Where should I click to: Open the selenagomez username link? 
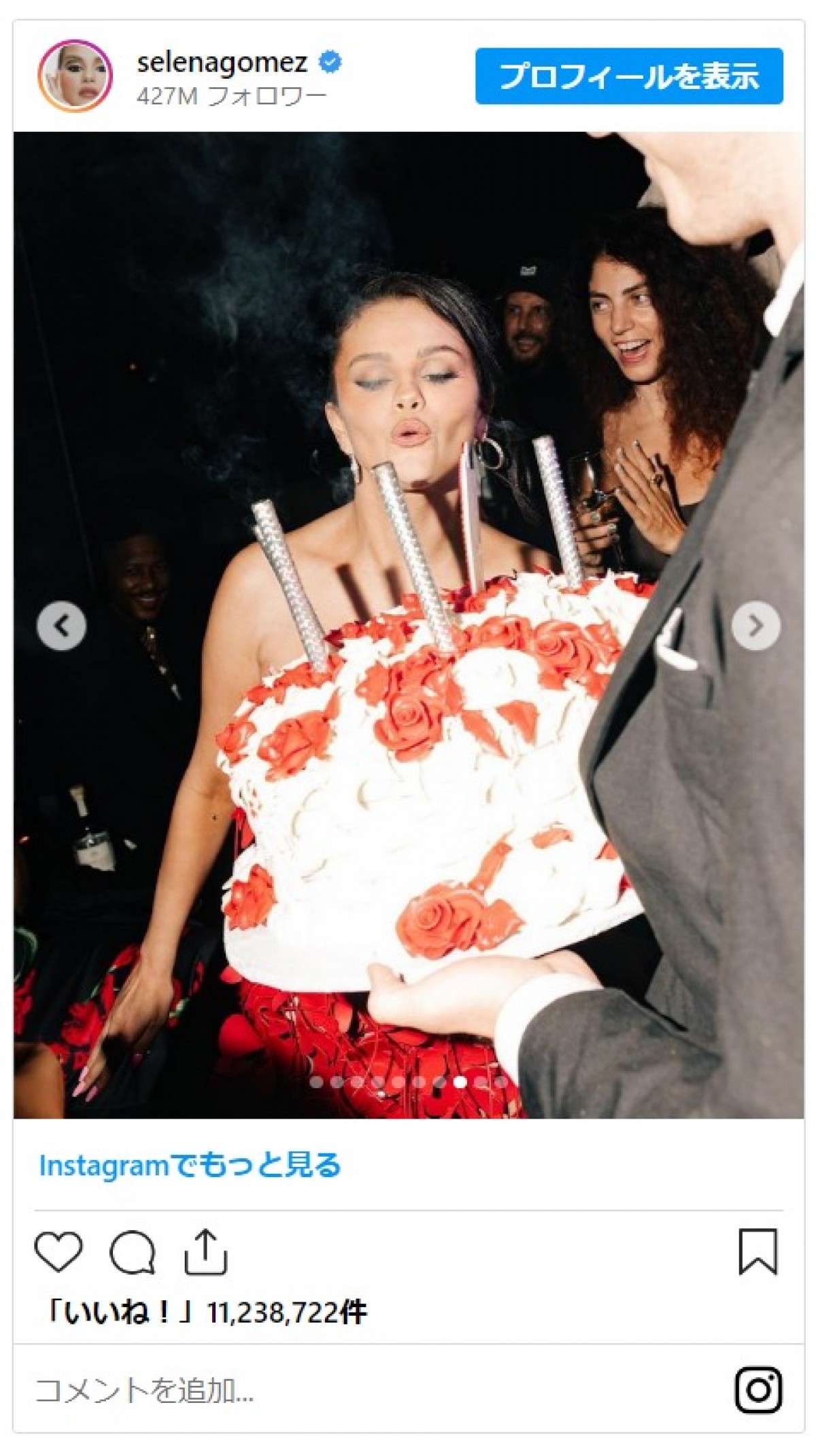click(x=222, y=63)
